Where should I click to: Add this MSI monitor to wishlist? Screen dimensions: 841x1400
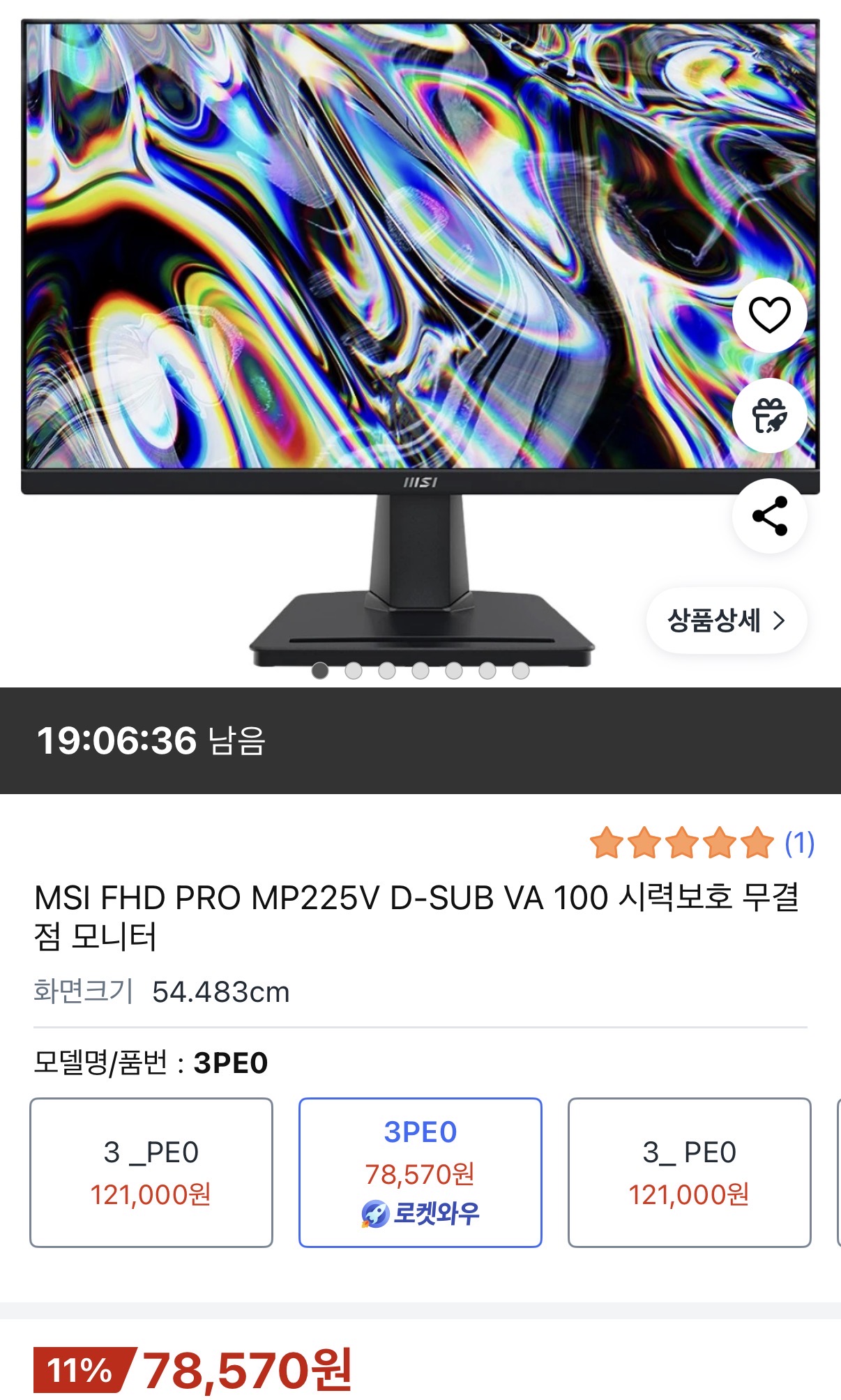769,315
